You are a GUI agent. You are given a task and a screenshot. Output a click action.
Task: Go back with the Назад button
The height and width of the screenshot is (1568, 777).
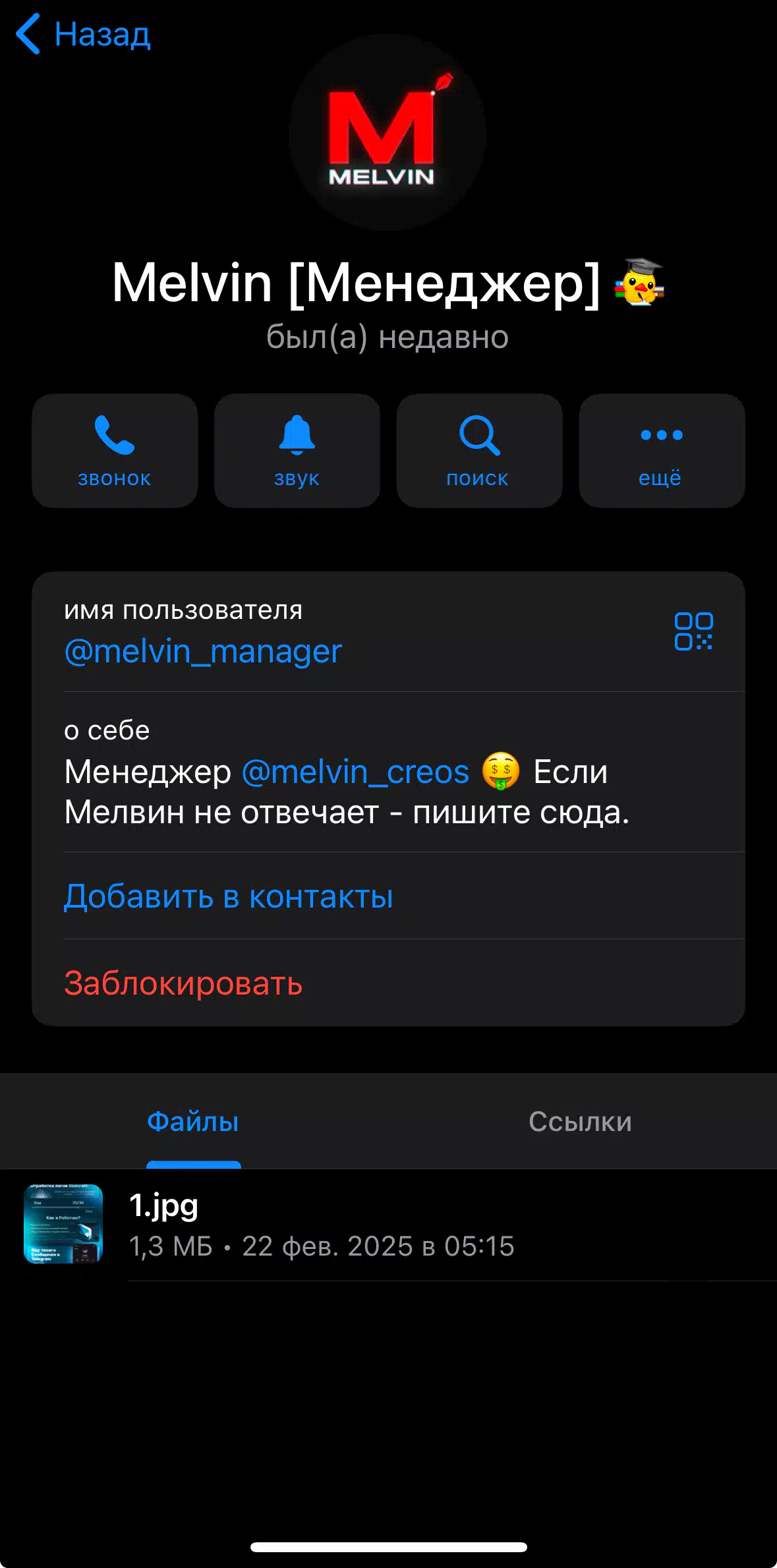[x=83, y=34]
